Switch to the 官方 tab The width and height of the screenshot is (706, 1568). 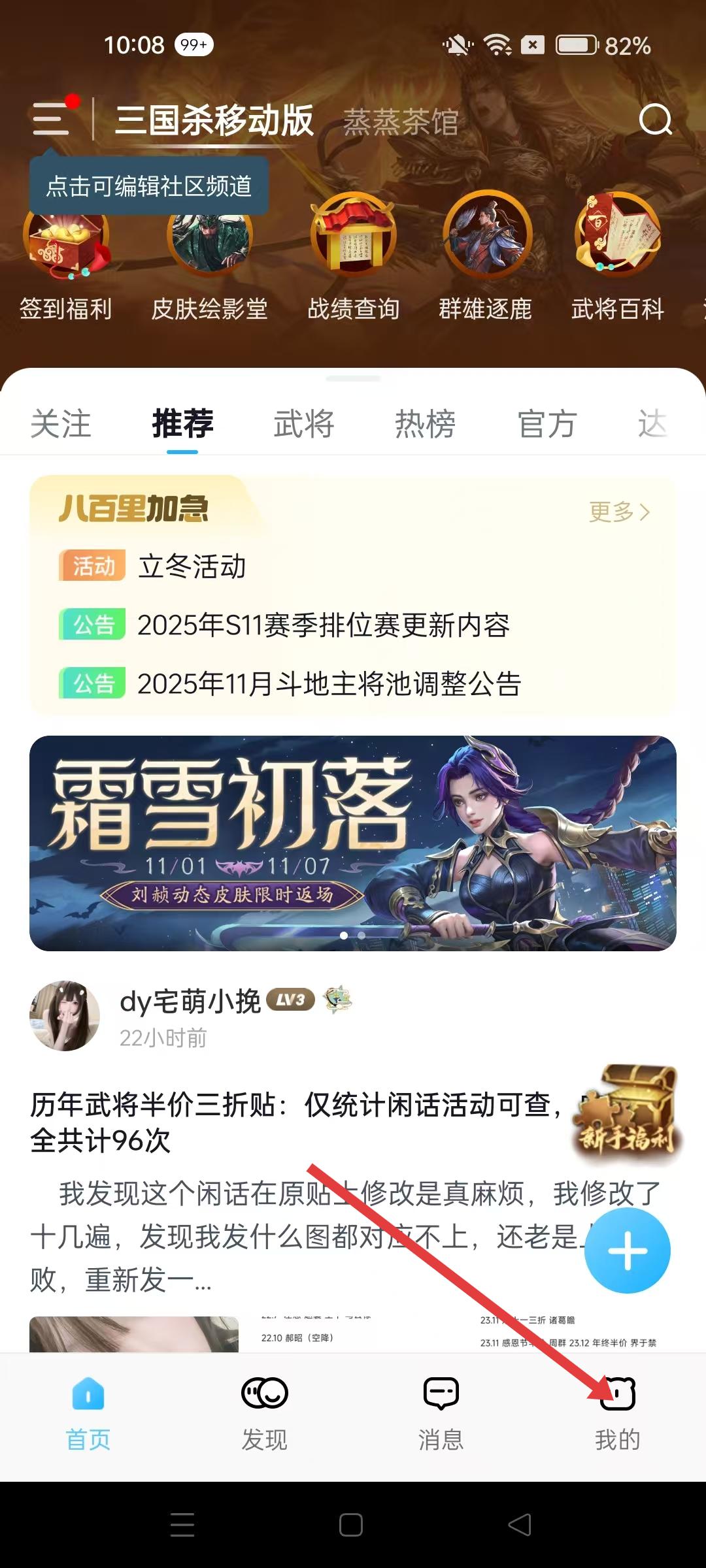coord(546,423)
